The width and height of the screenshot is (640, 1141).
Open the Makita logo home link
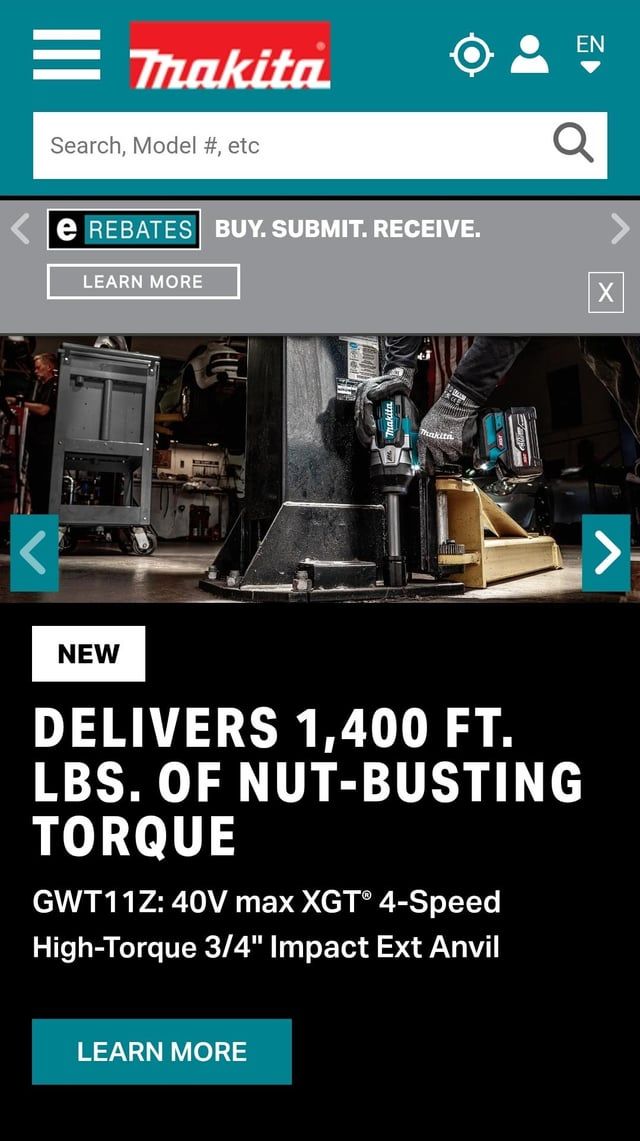click(x=230, y=56)
